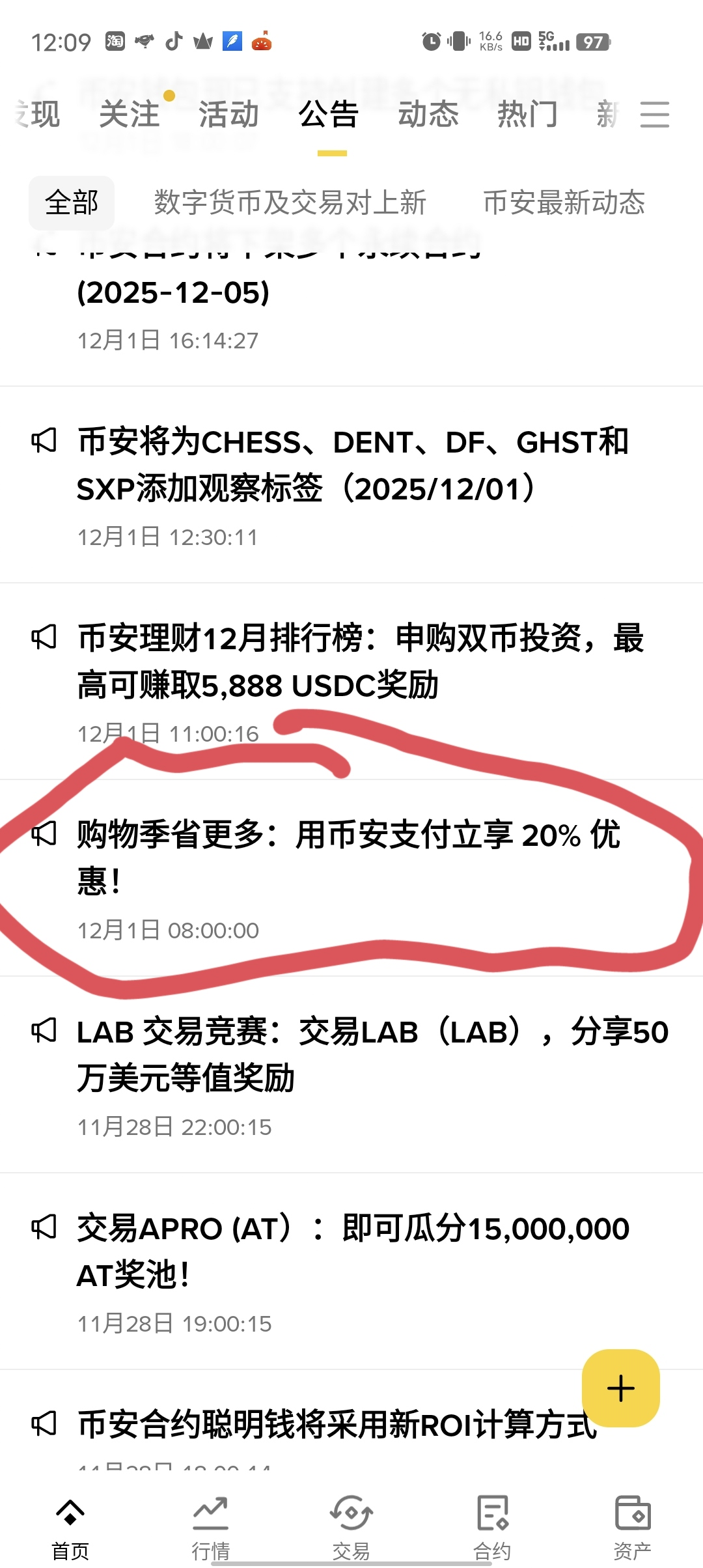
Task: Open the CHESS, DENT, DF observation tag announcement
Action: (x=351, y=466)
